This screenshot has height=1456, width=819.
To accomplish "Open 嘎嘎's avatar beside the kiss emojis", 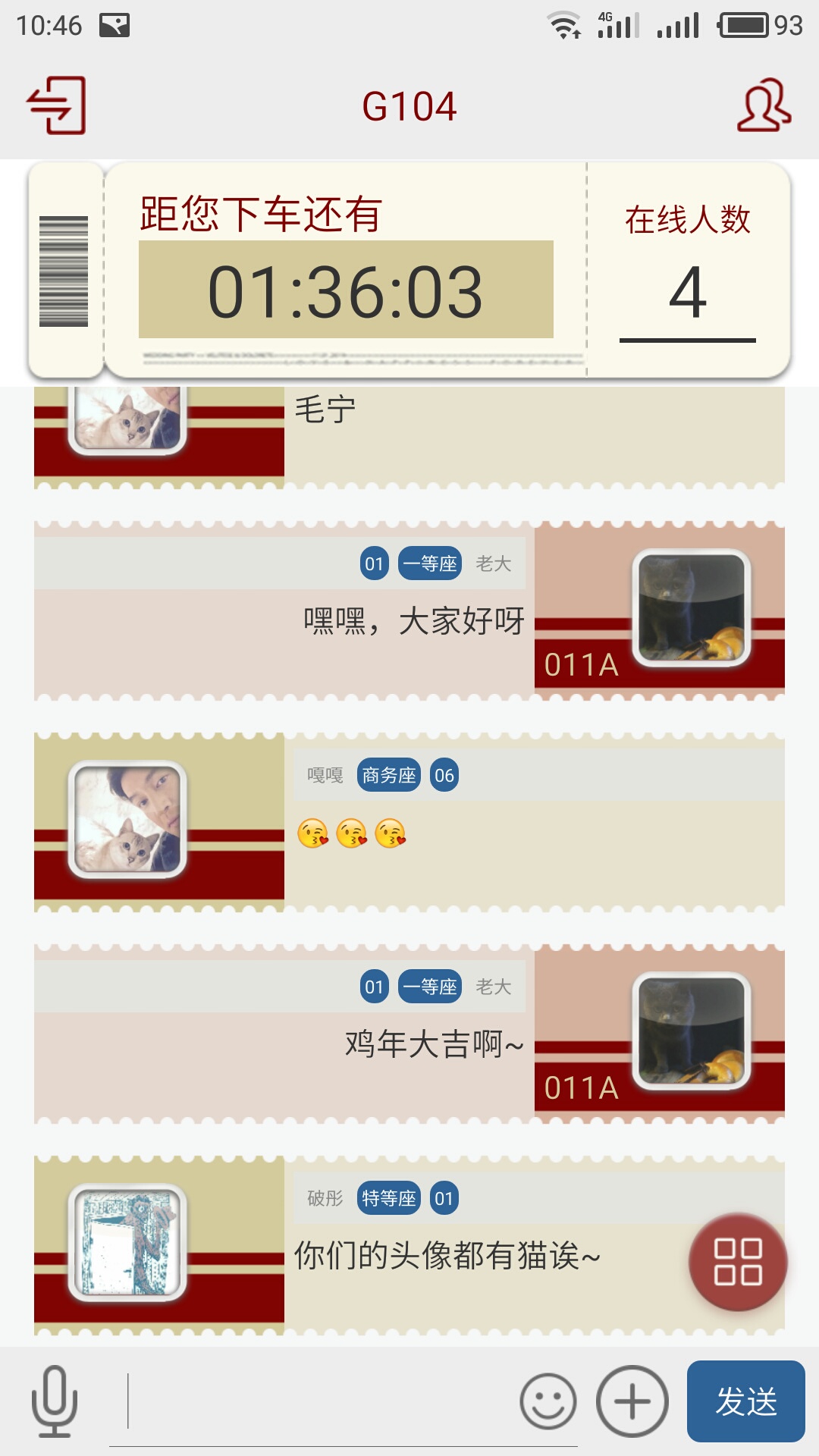I will pos(127,820).
